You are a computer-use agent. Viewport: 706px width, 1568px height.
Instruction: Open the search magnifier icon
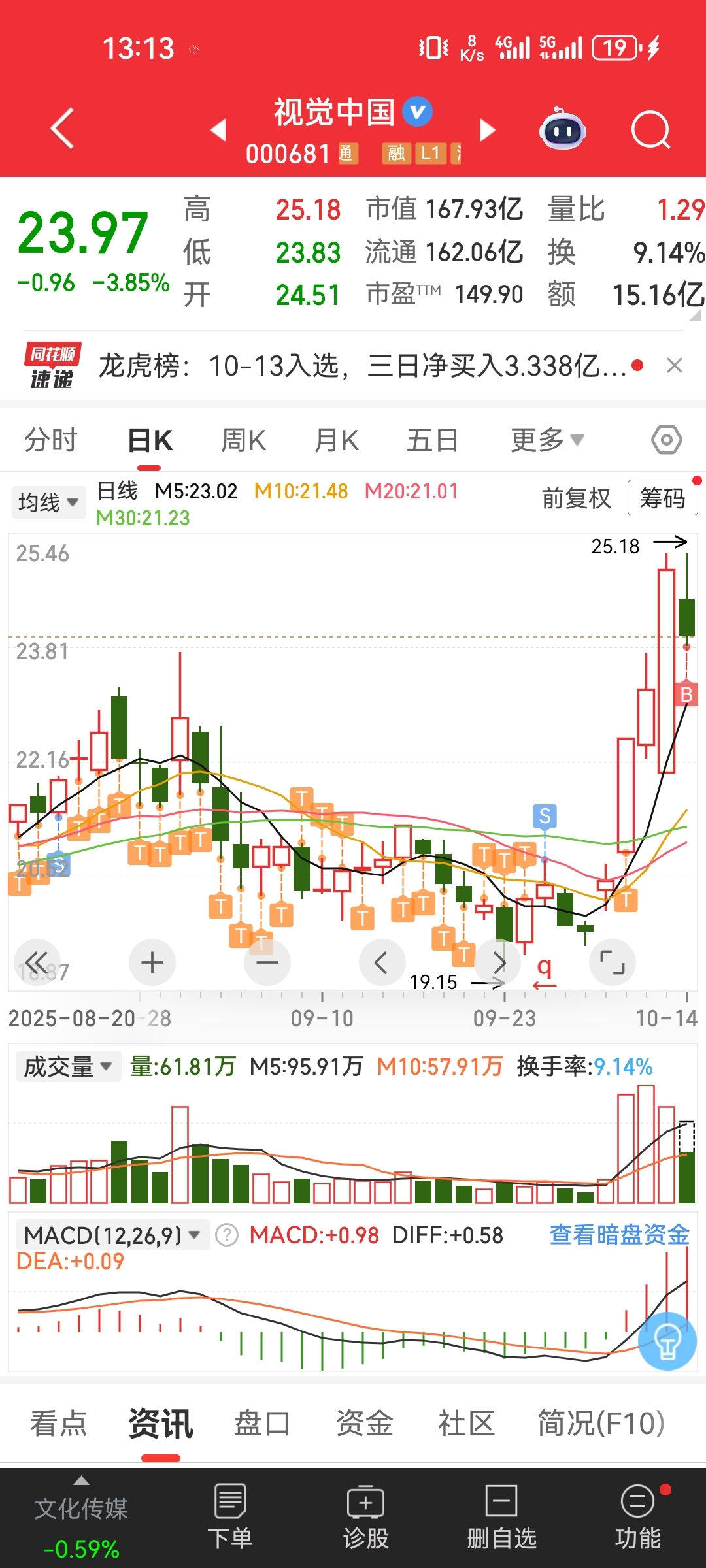[x=650, y=130]
